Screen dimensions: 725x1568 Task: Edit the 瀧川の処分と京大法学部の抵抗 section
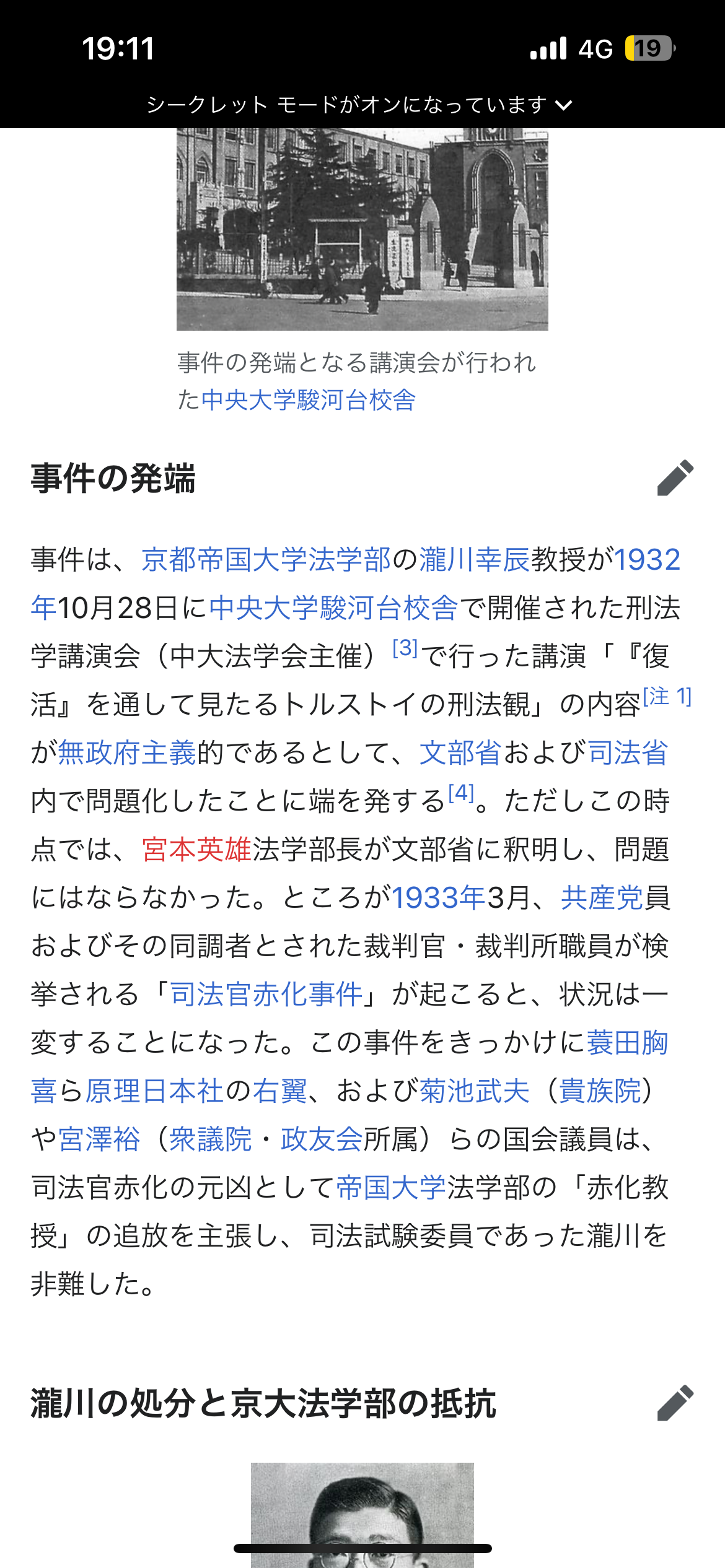click(675, 1403)
